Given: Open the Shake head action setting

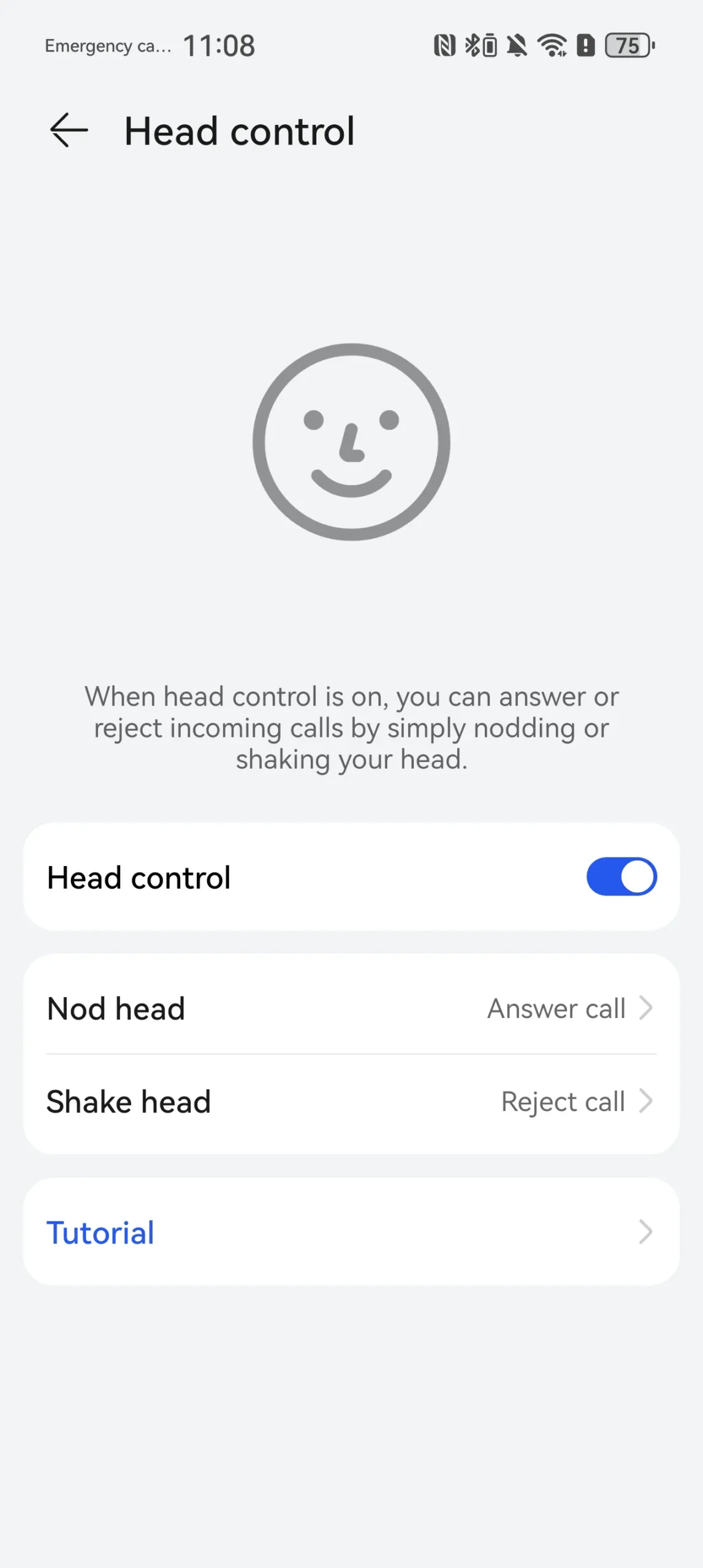Looking at the screenshot, I should 351,1101.
